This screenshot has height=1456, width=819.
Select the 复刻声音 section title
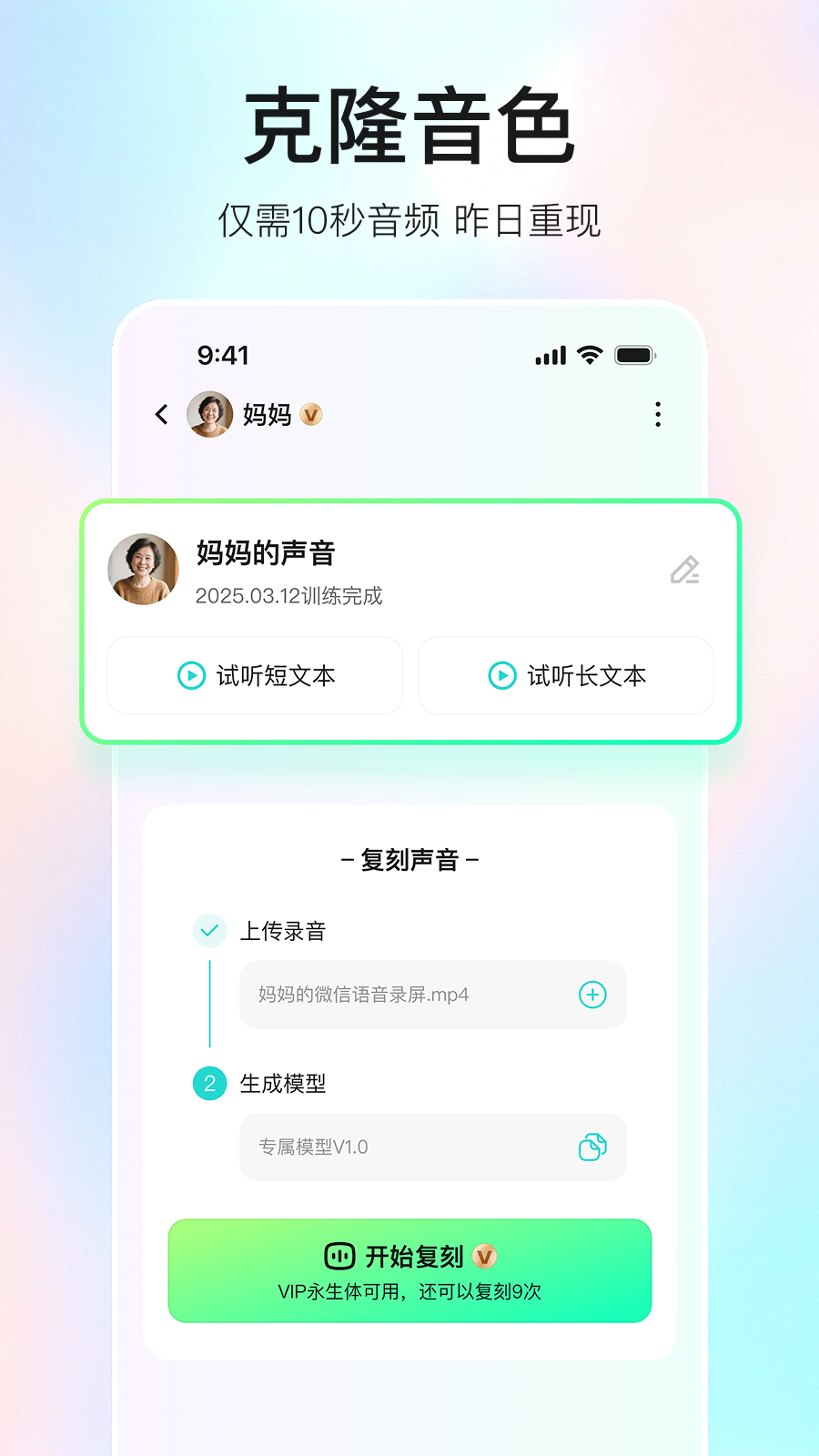coord(409,857)
